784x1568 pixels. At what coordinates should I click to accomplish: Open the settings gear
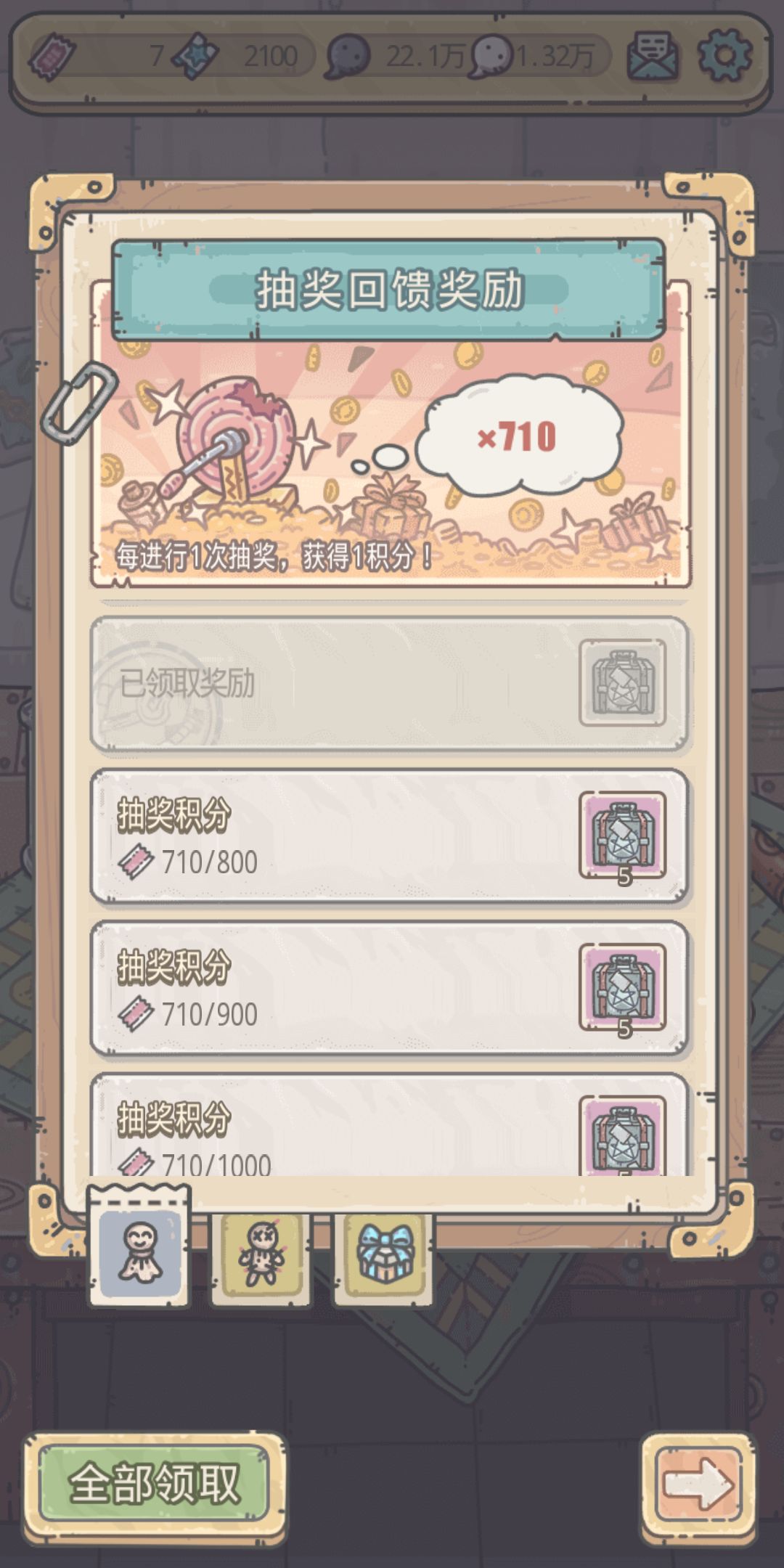pyautogui.click(x=722, y=54)
